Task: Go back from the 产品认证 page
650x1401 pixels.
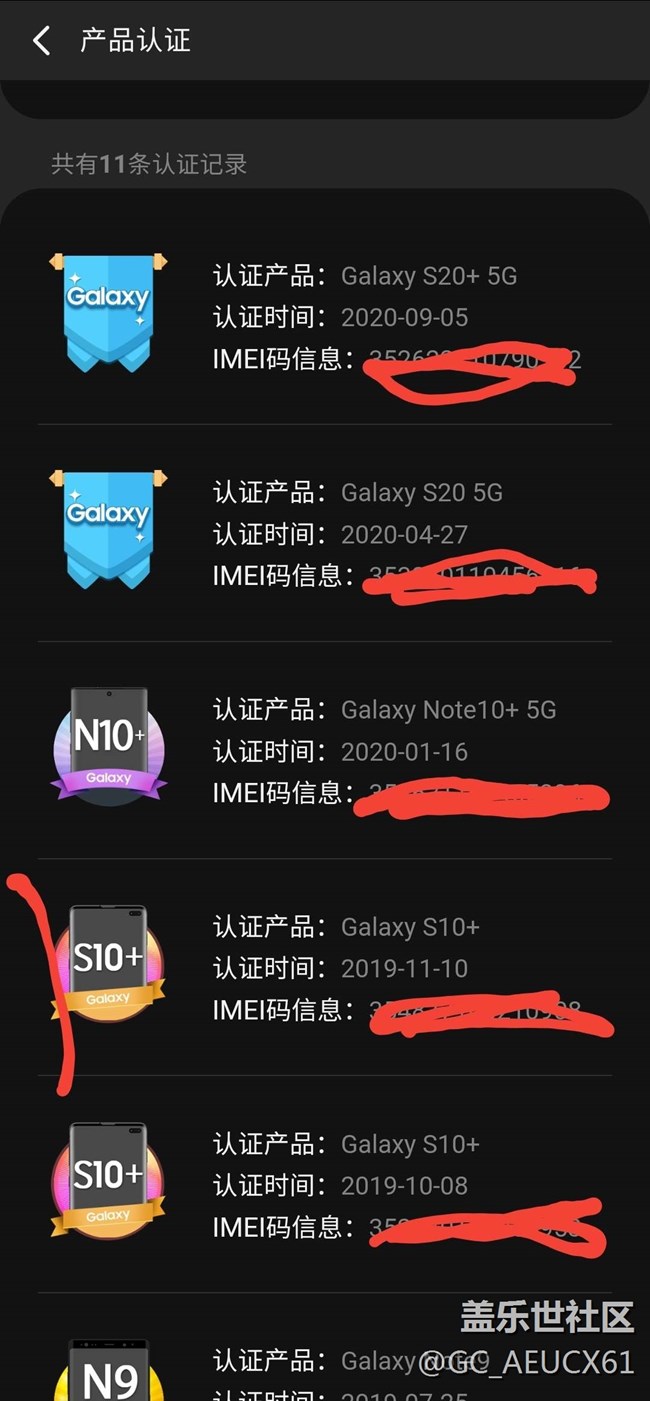Action: (41, 41)
